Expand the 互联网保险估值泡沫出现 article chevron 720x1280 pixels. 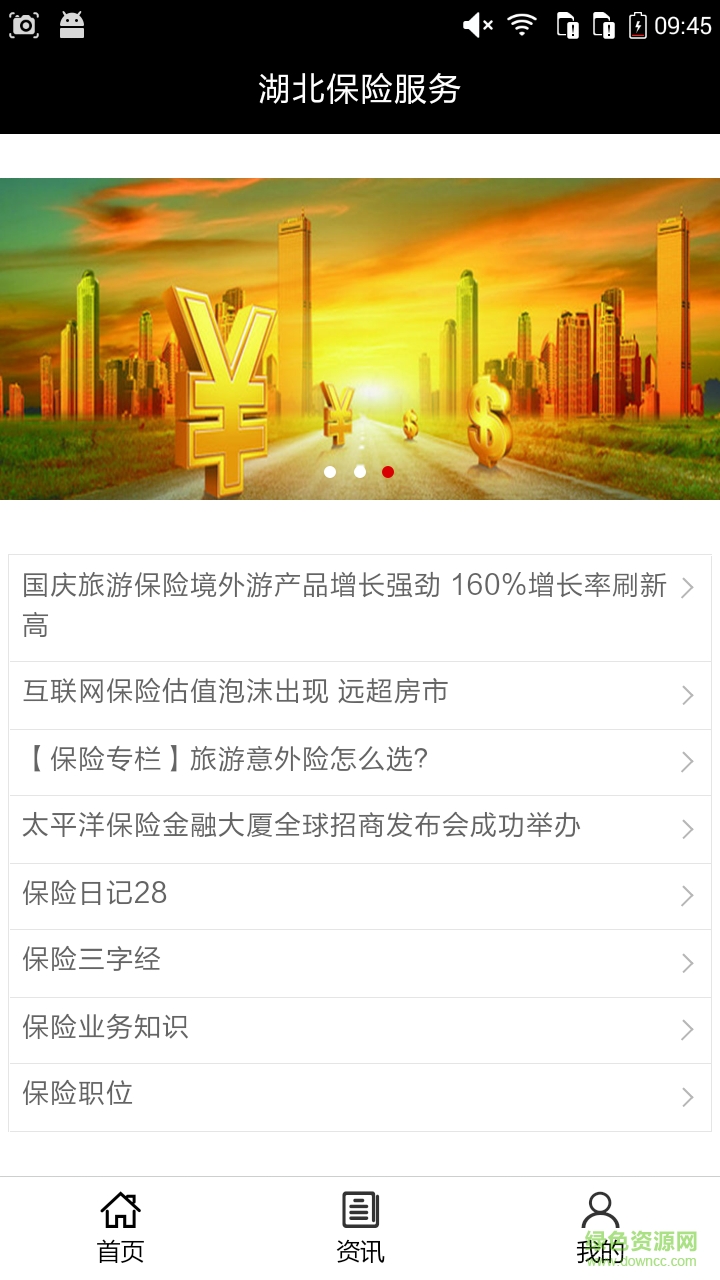coord(686,695)
